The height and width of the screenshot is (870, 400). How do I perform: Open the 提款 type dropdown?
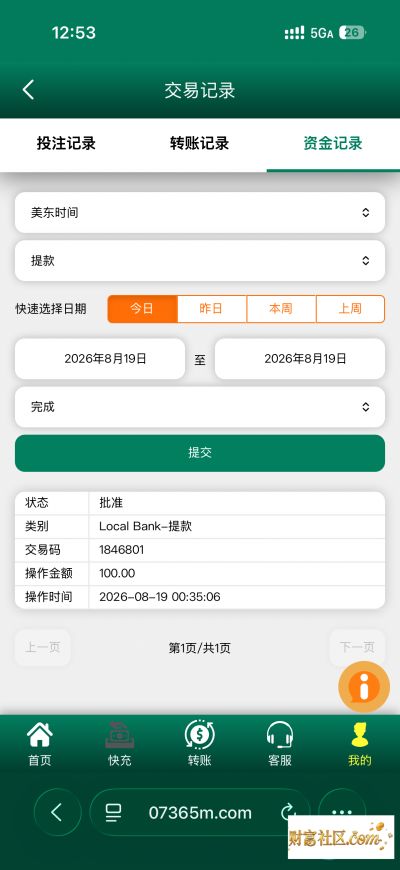(200, 261)
